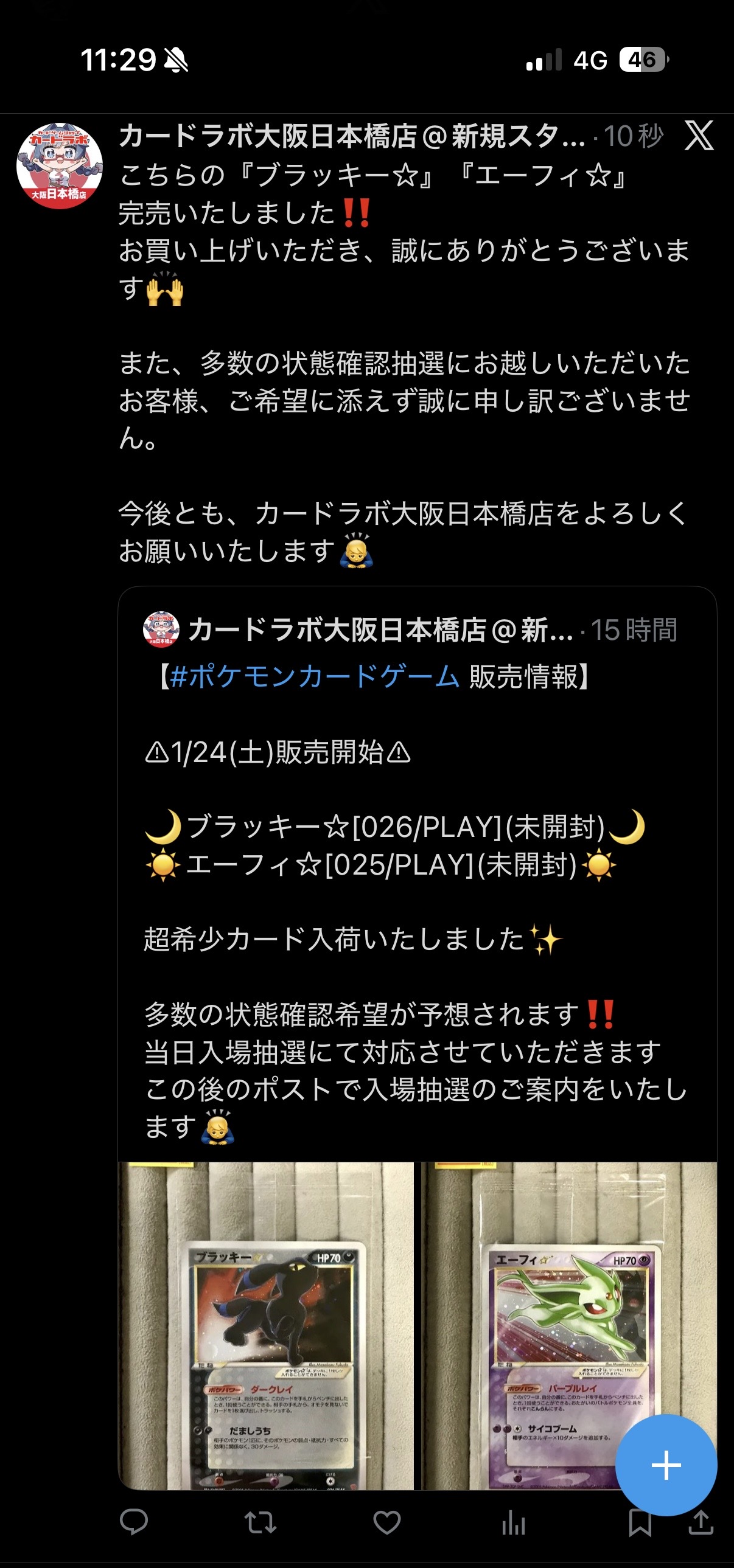Like this post
This screenshot has height=1568, width=734.
click(387, 1522)
